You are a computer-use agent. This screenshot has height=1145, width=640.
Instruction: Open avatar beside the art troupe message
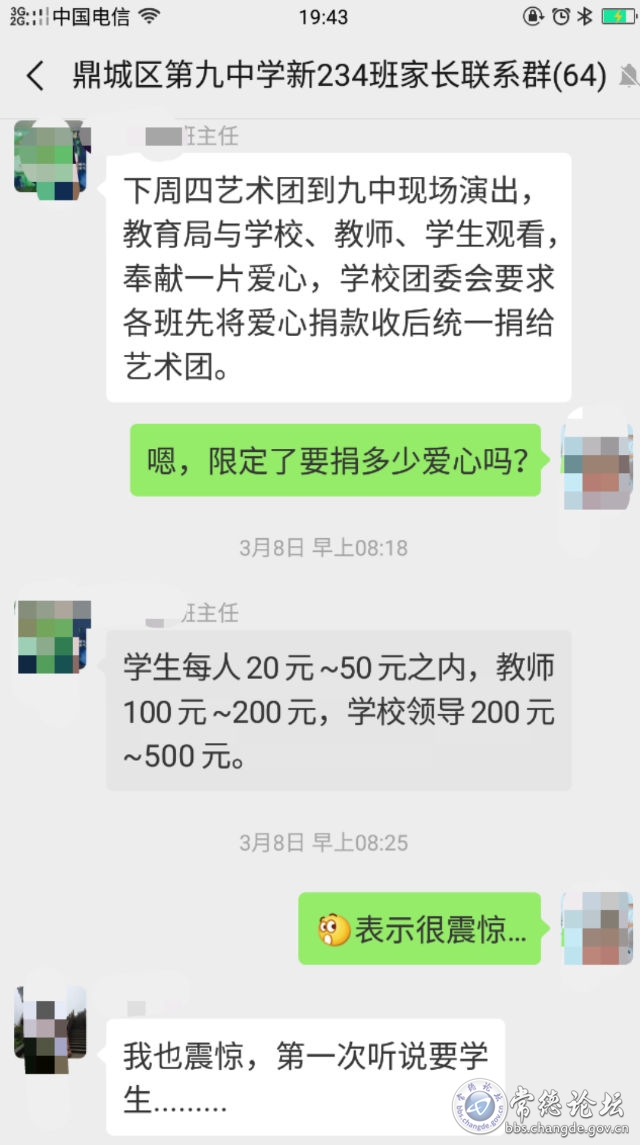(53, 160)
